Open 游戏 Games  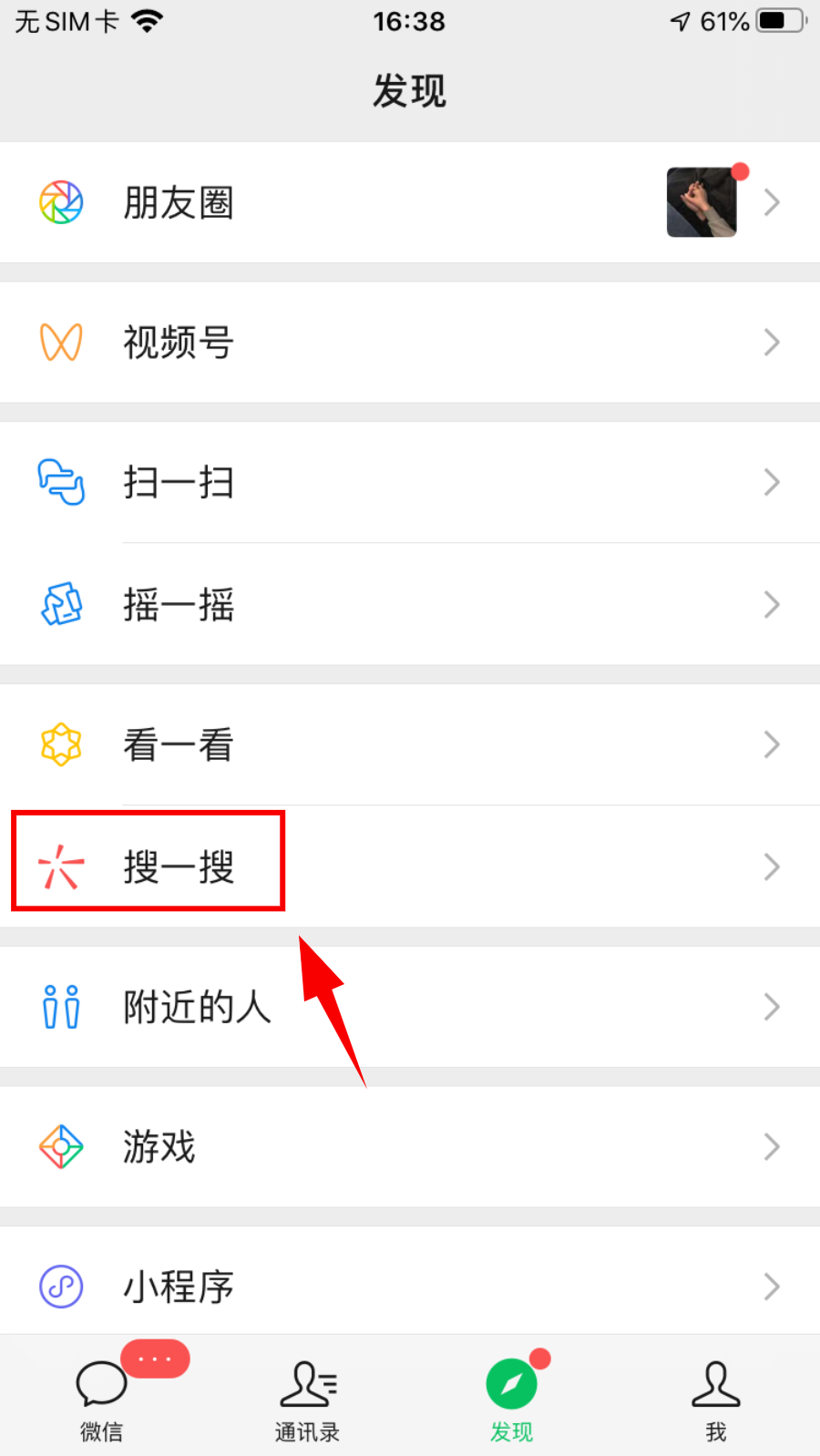(x=160, y=1146)
